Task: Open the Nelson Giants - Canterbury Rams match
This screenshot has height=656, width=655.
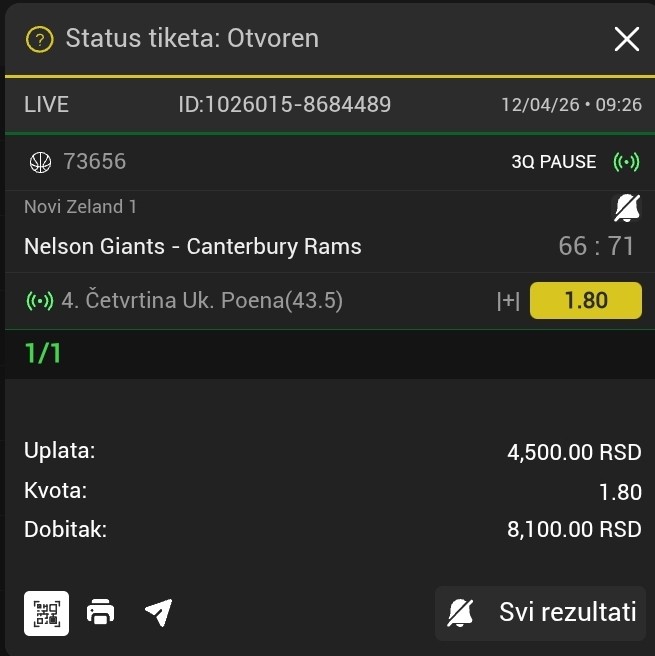Action: pos(193,246)
